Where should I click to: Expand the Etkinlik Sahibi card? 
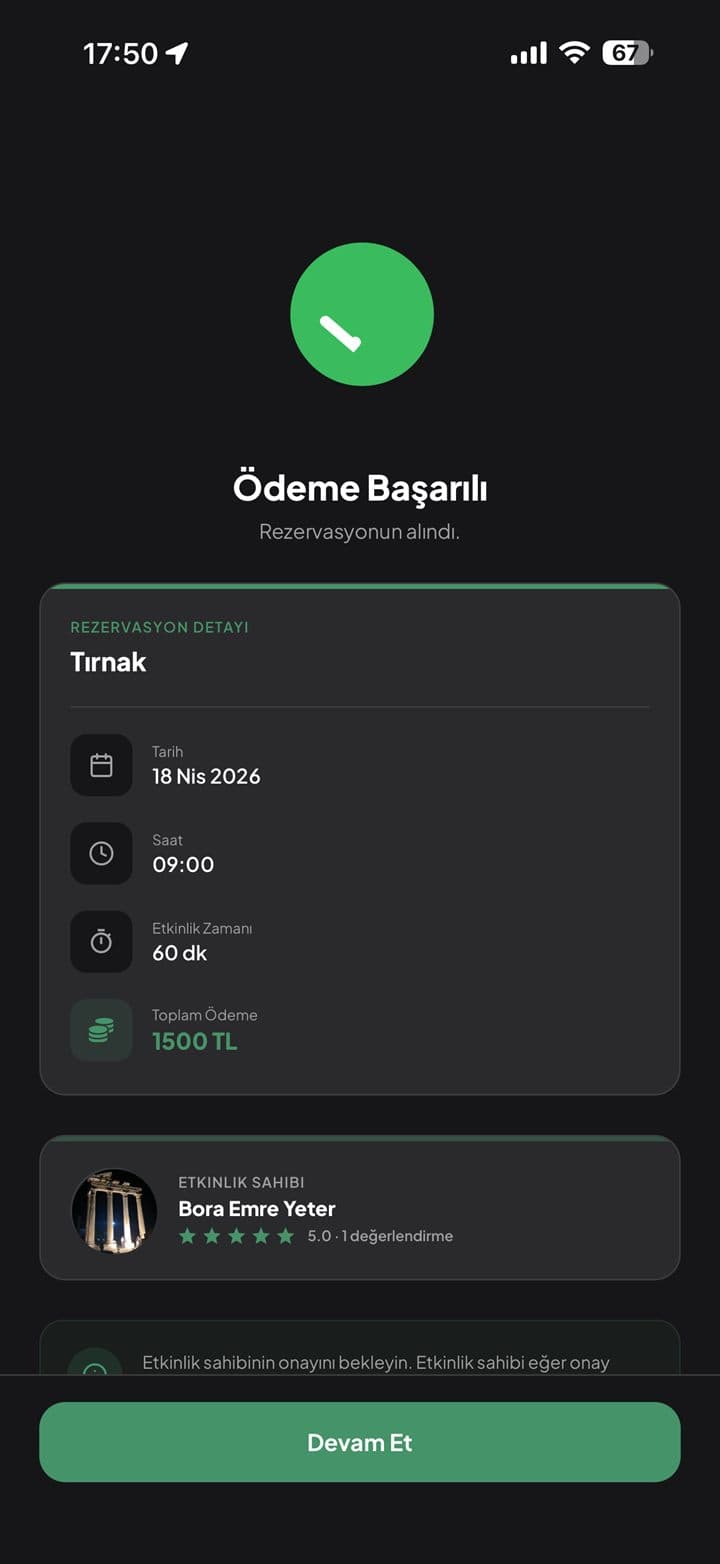[x=360, y=1208]
